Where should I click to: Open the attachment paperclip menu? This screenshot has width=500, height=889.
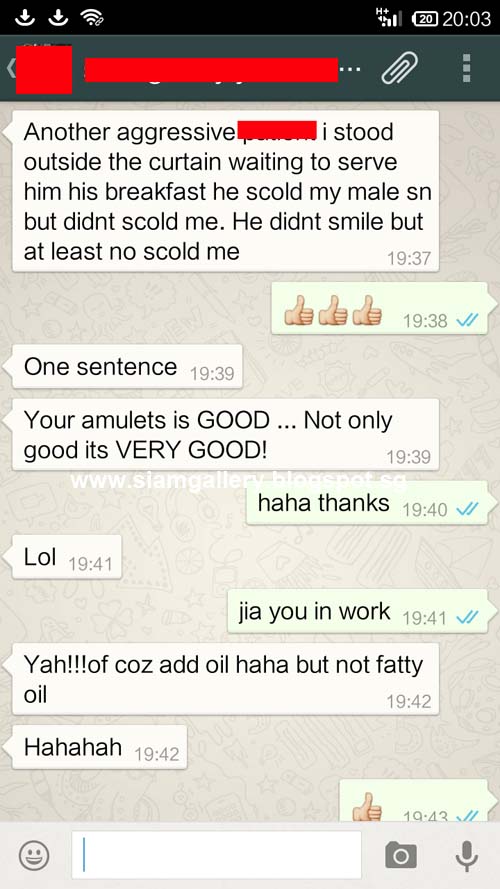(400, 68)
